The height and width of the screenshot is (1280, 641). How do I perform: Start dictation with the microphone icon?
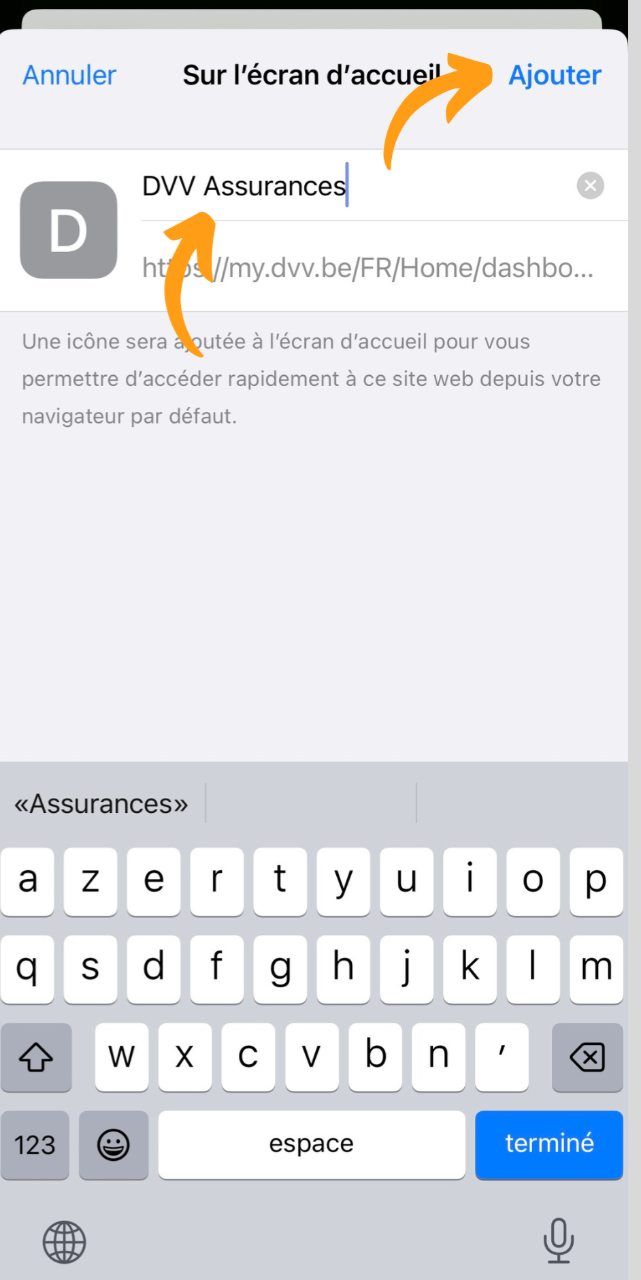click(x=558, y=1241)
